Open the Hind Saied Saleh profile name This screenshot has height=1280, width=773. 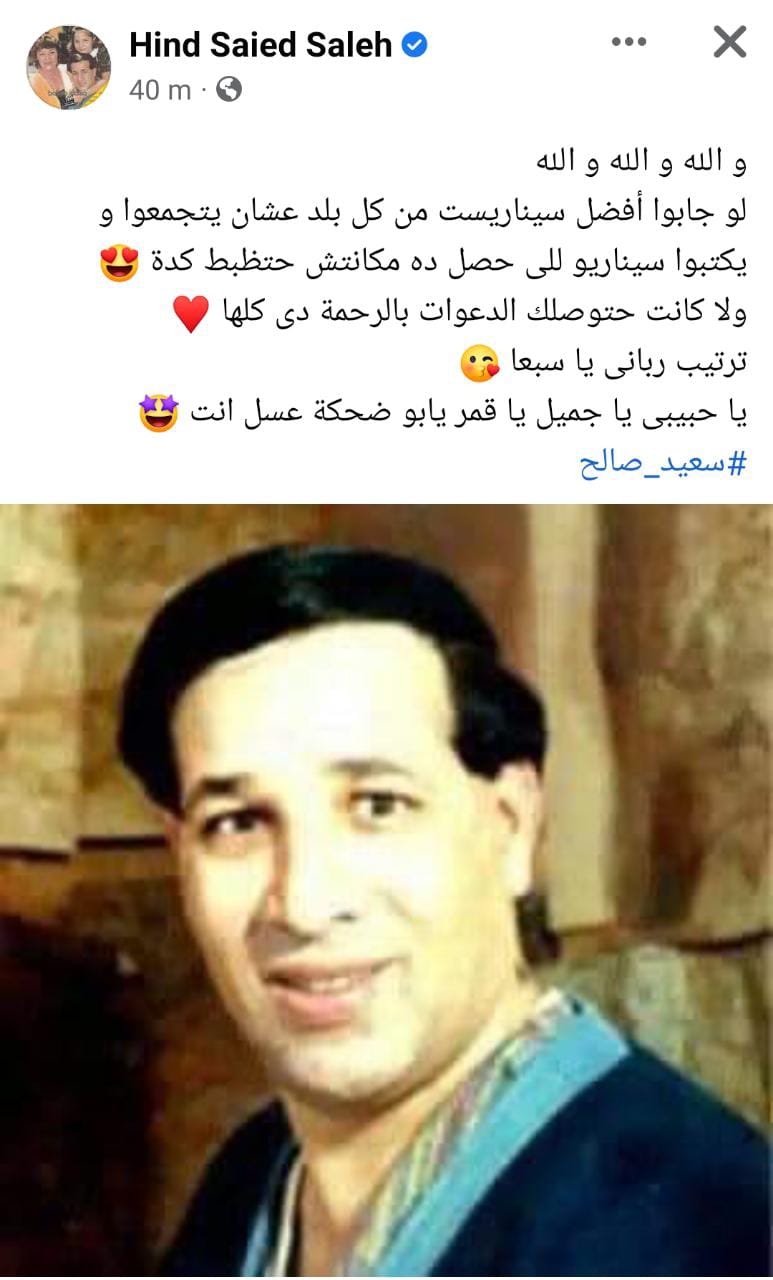pos(260,44)
